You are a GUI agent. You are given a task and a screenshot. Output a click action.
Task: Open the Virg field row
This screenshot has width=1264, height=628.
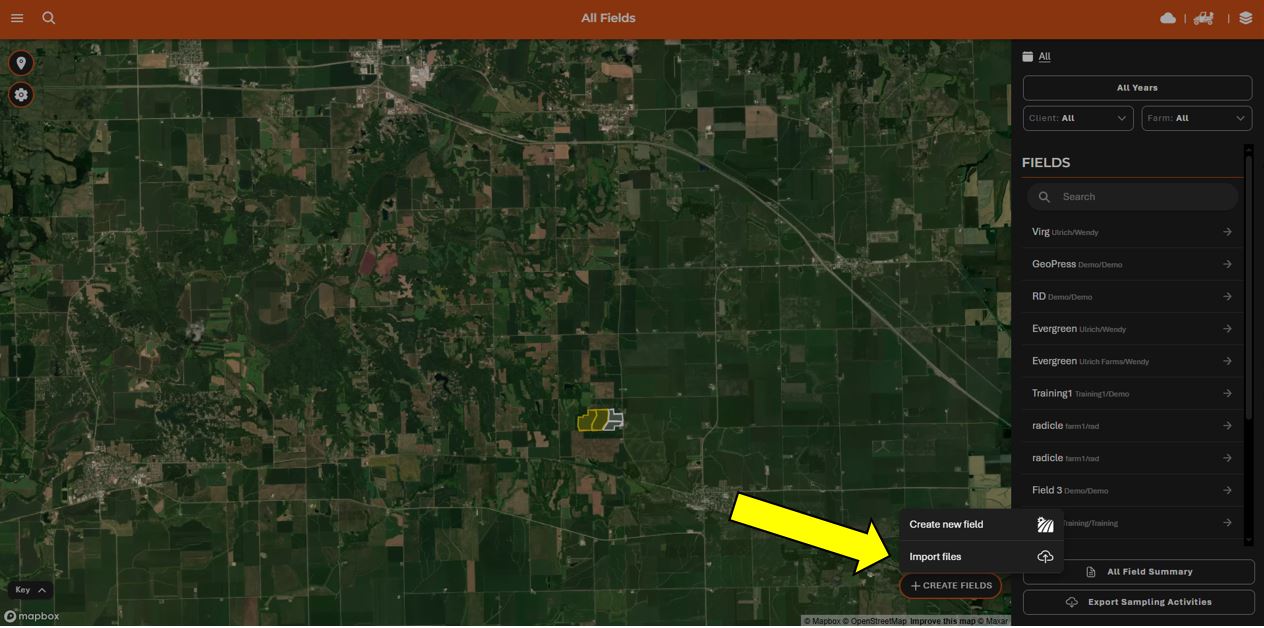[1132, 232]
